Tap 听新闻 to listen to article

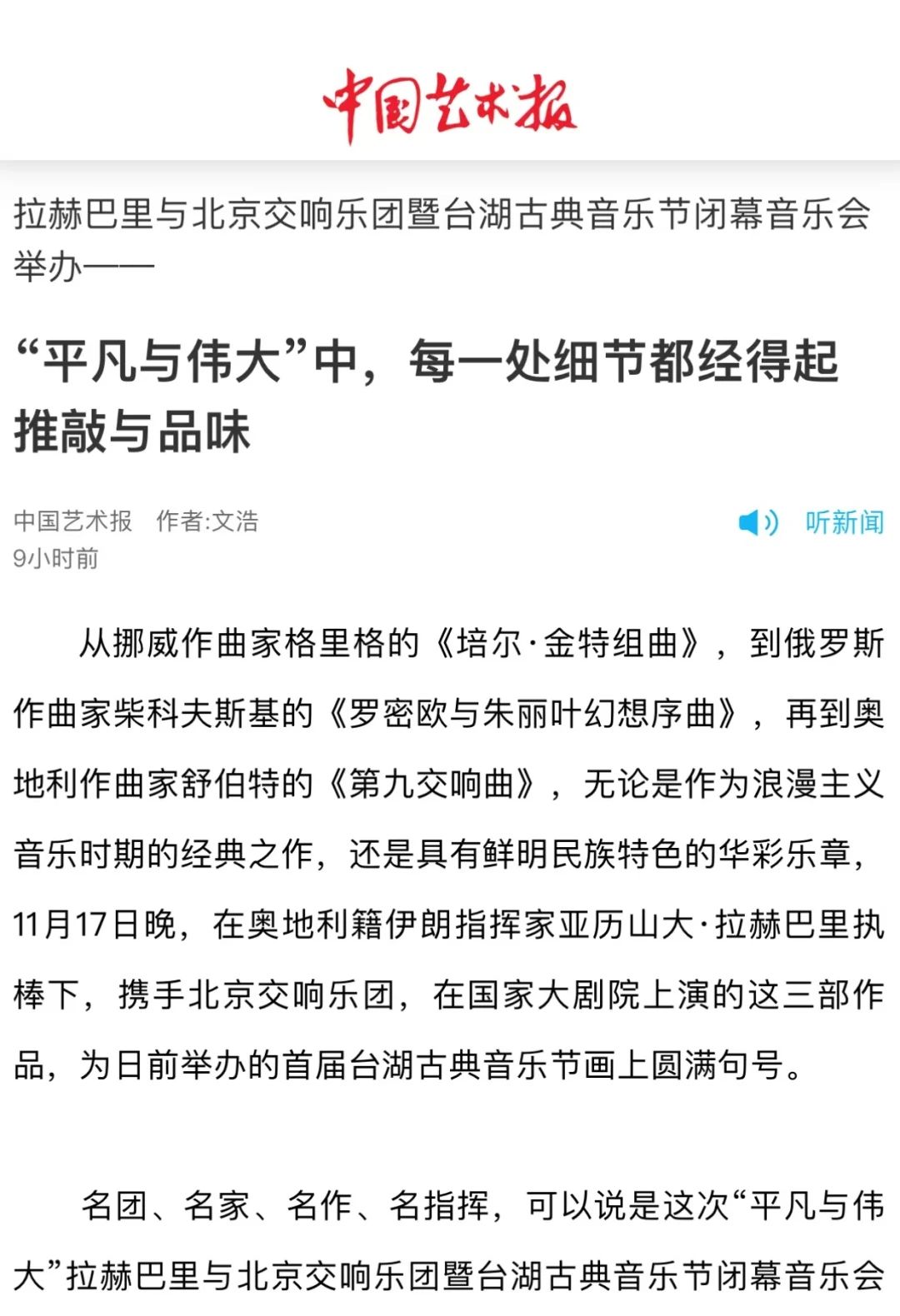(x=842, y=522)
